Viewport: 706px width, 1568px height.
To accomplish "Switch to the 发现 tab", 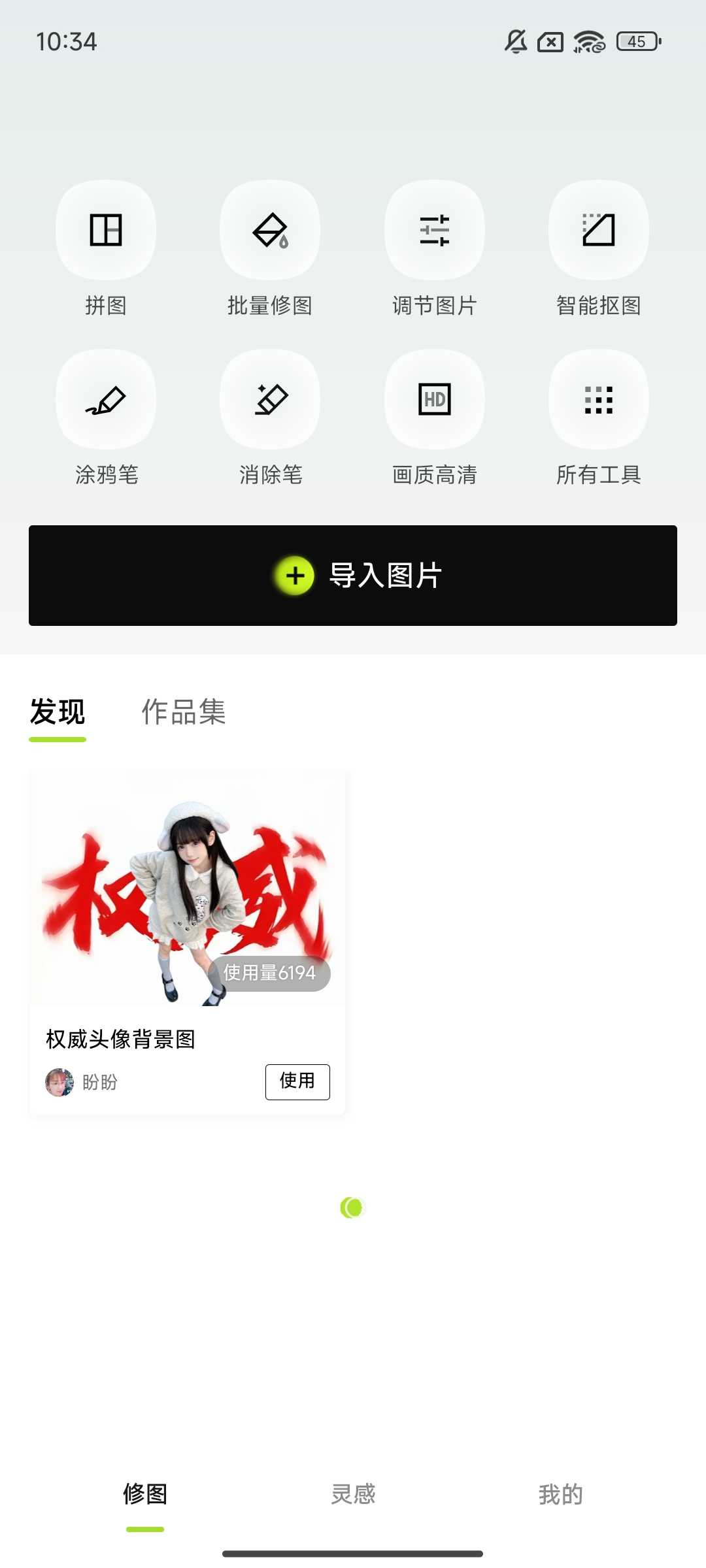I will tap(58, 712).
